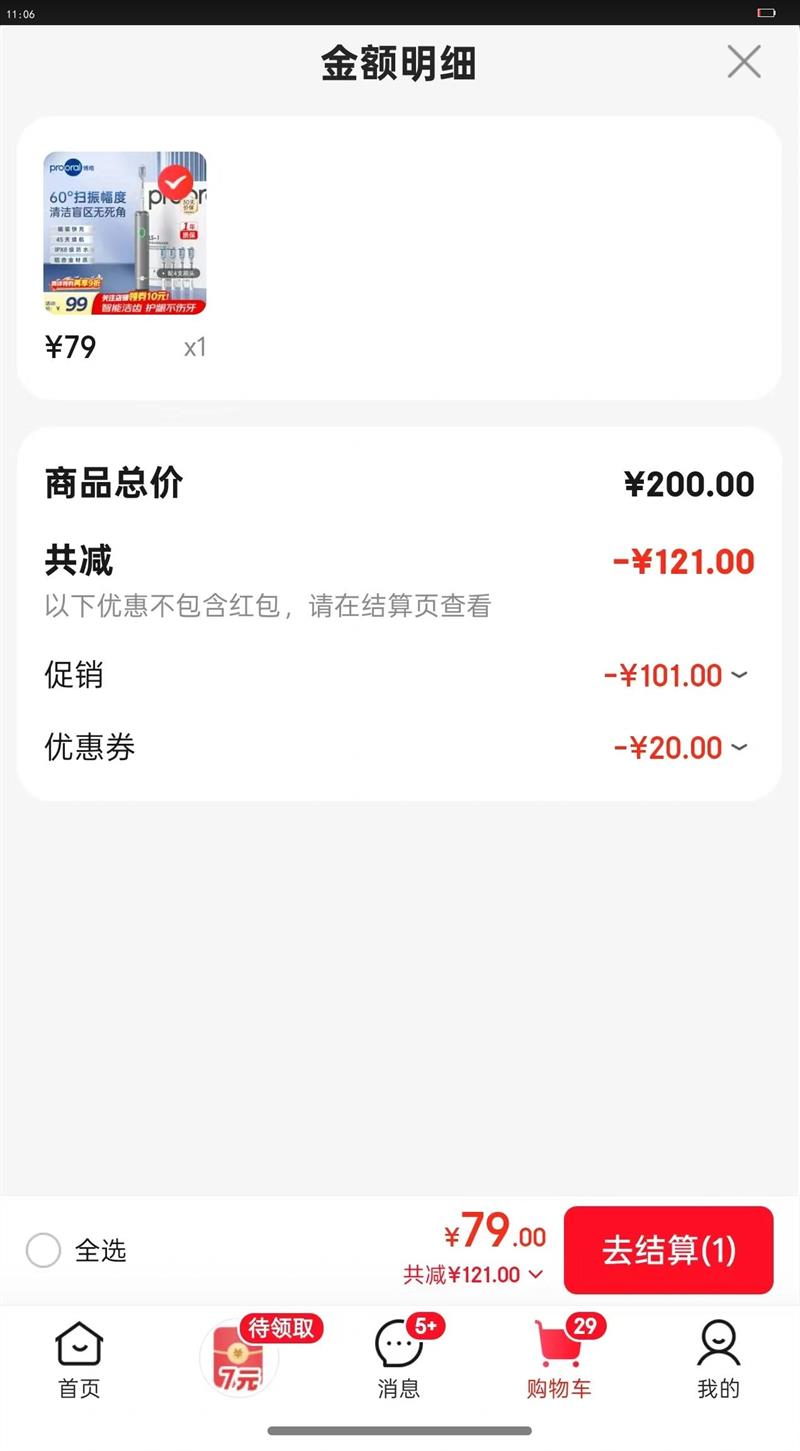Go to the 首页 tab
Screen dimensions: 800x1451
(79, 1358)
